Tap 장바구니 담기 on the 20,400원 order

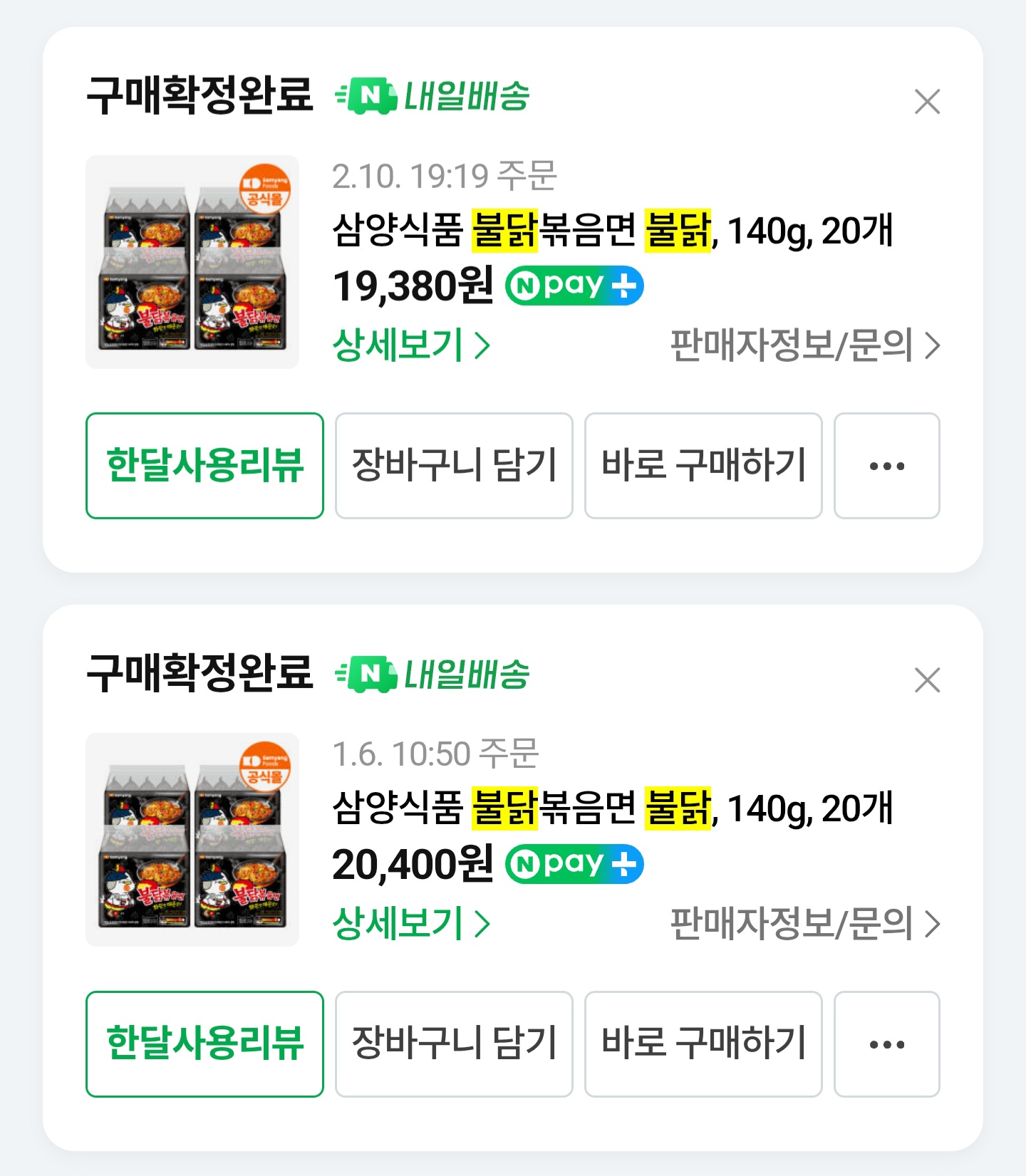[x=454, y=1044]
